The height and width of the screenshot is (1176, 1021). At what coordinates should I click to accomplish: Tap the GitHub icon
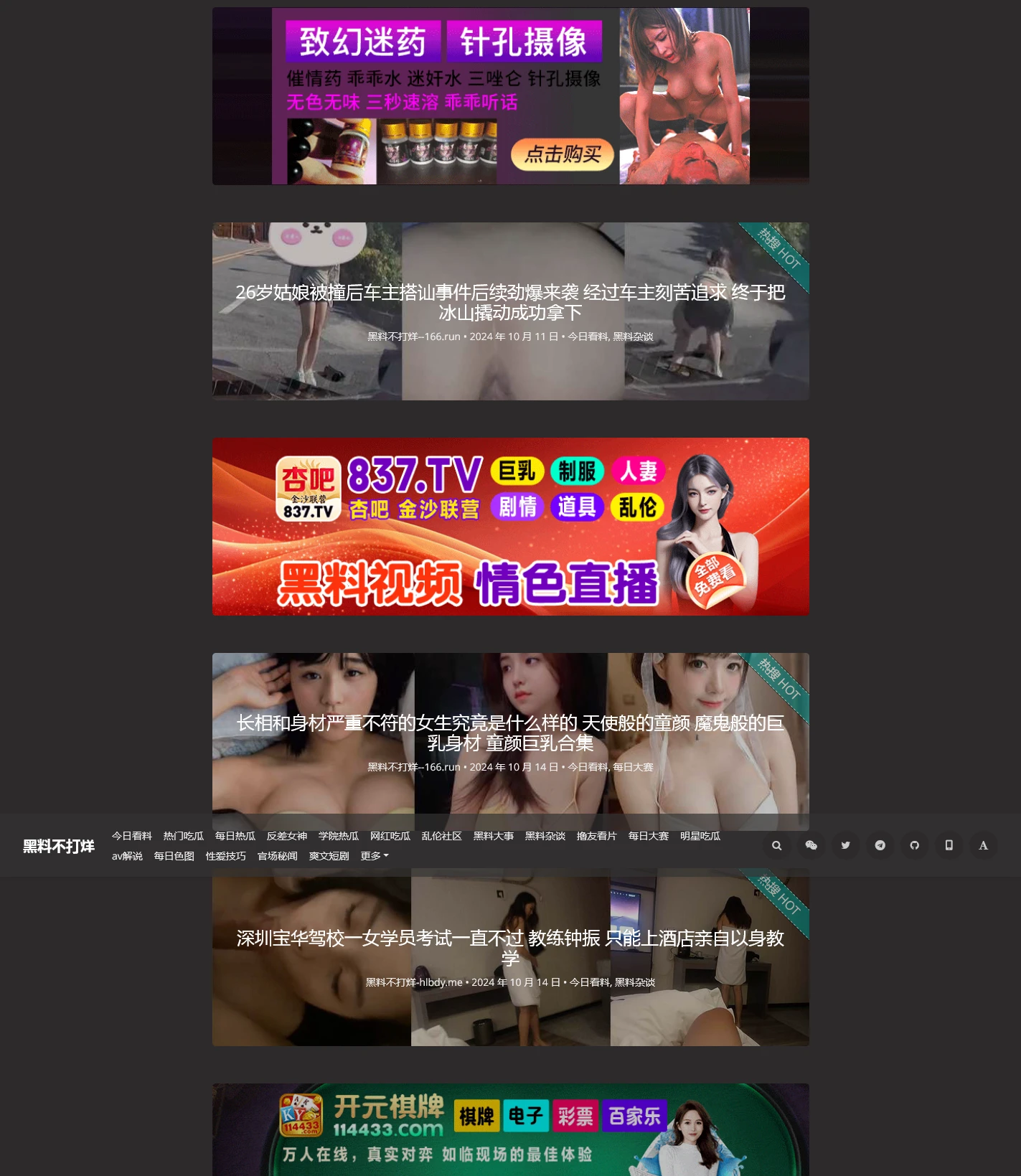point(914,845)
